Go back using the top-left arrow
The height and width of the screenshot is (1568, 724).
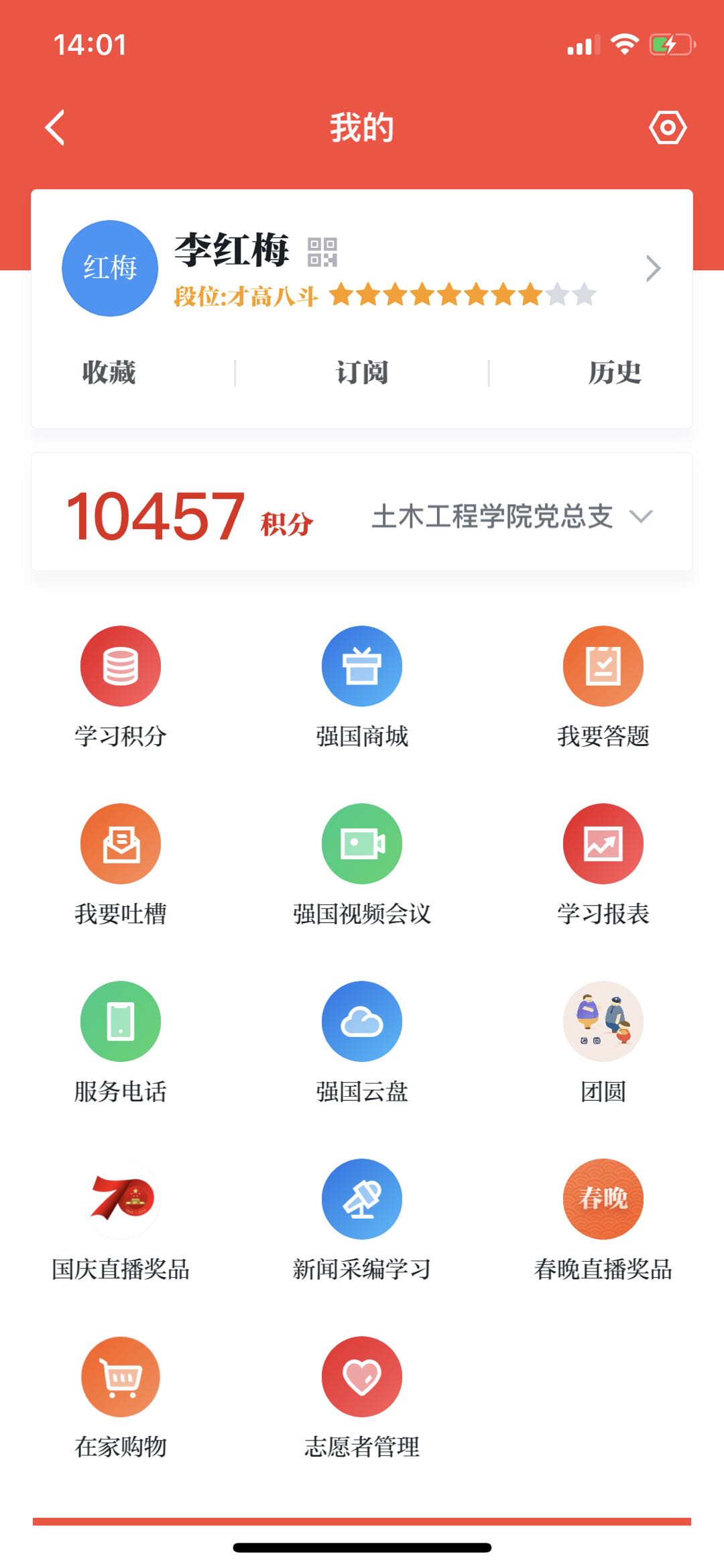click(x=55, y=127)
